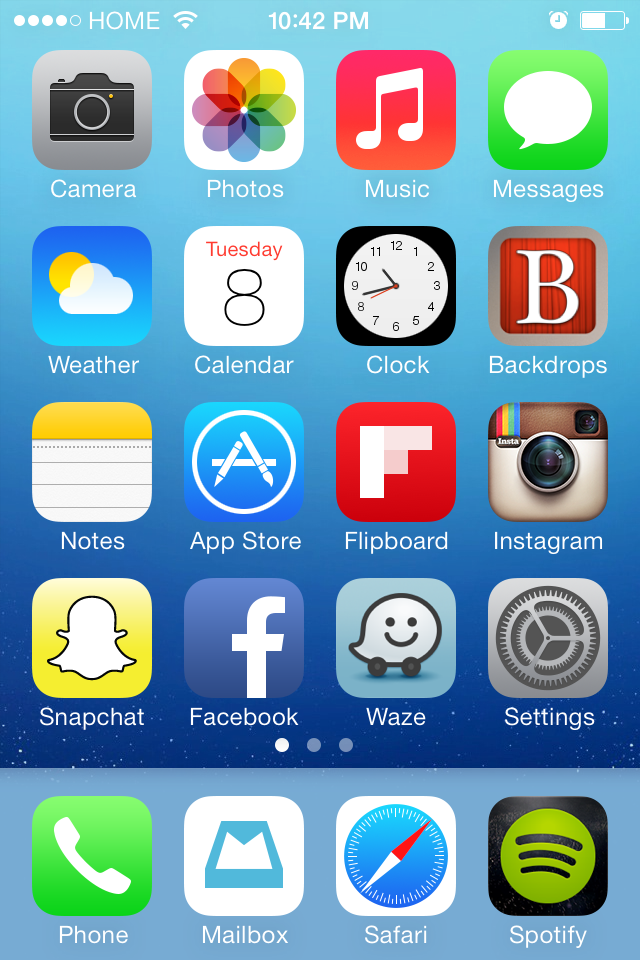This screenshot has height=960, width=640.
Task: Launch the App Store
Action: click(x=244, y=462)
